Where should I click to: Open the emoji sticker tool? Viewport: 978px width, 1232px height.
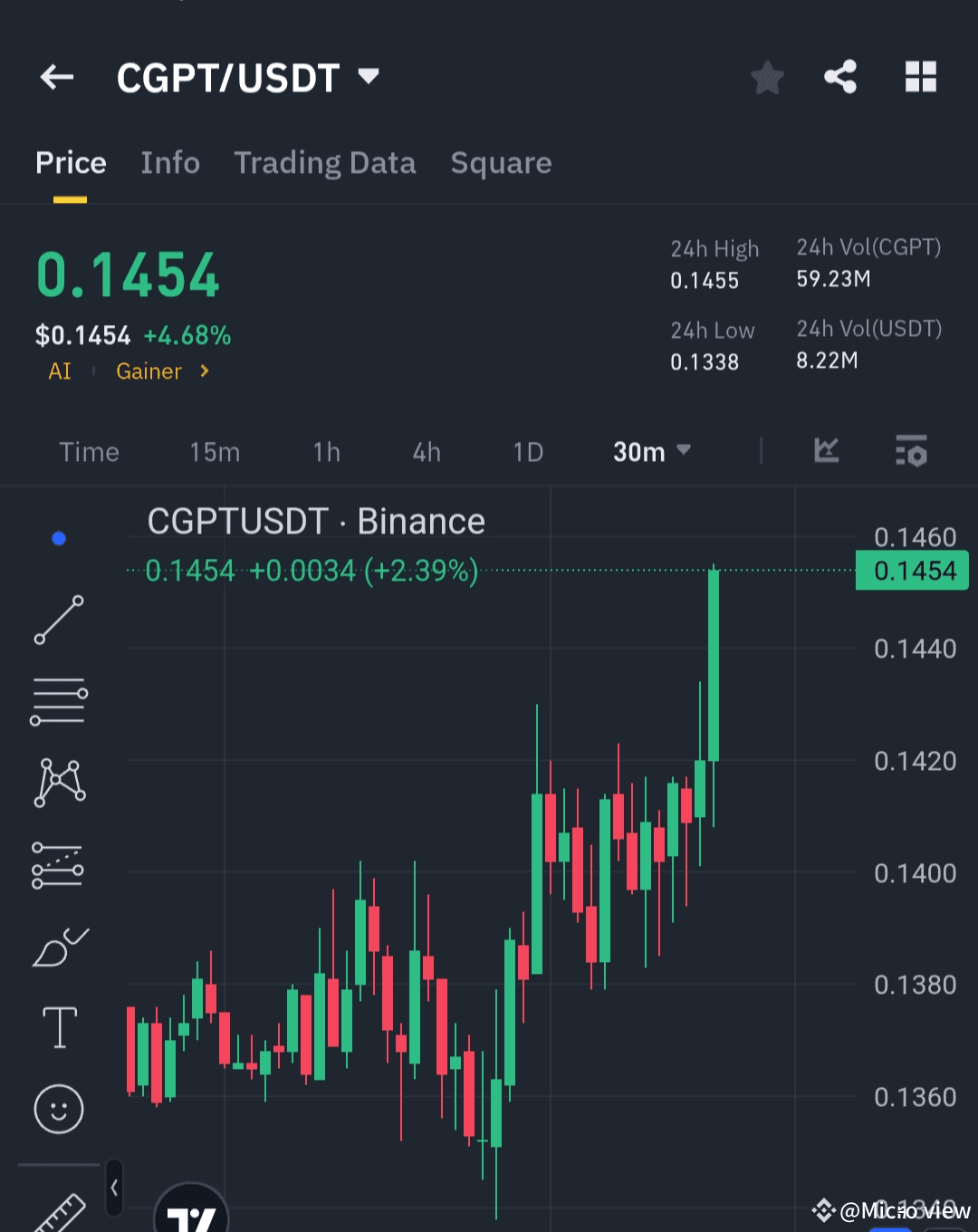[58, 1109]
